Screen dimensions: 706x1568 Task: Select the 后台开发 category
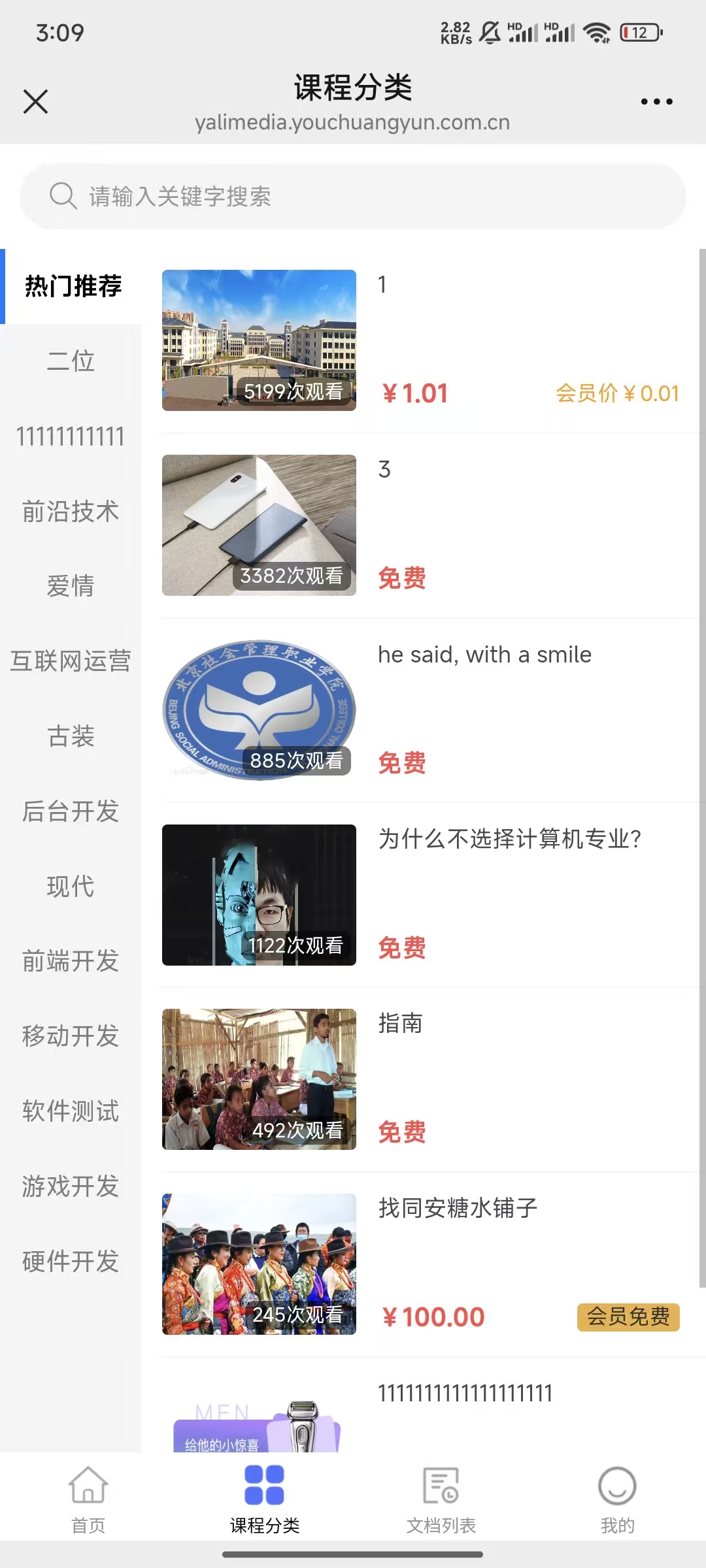click(71, 811)
